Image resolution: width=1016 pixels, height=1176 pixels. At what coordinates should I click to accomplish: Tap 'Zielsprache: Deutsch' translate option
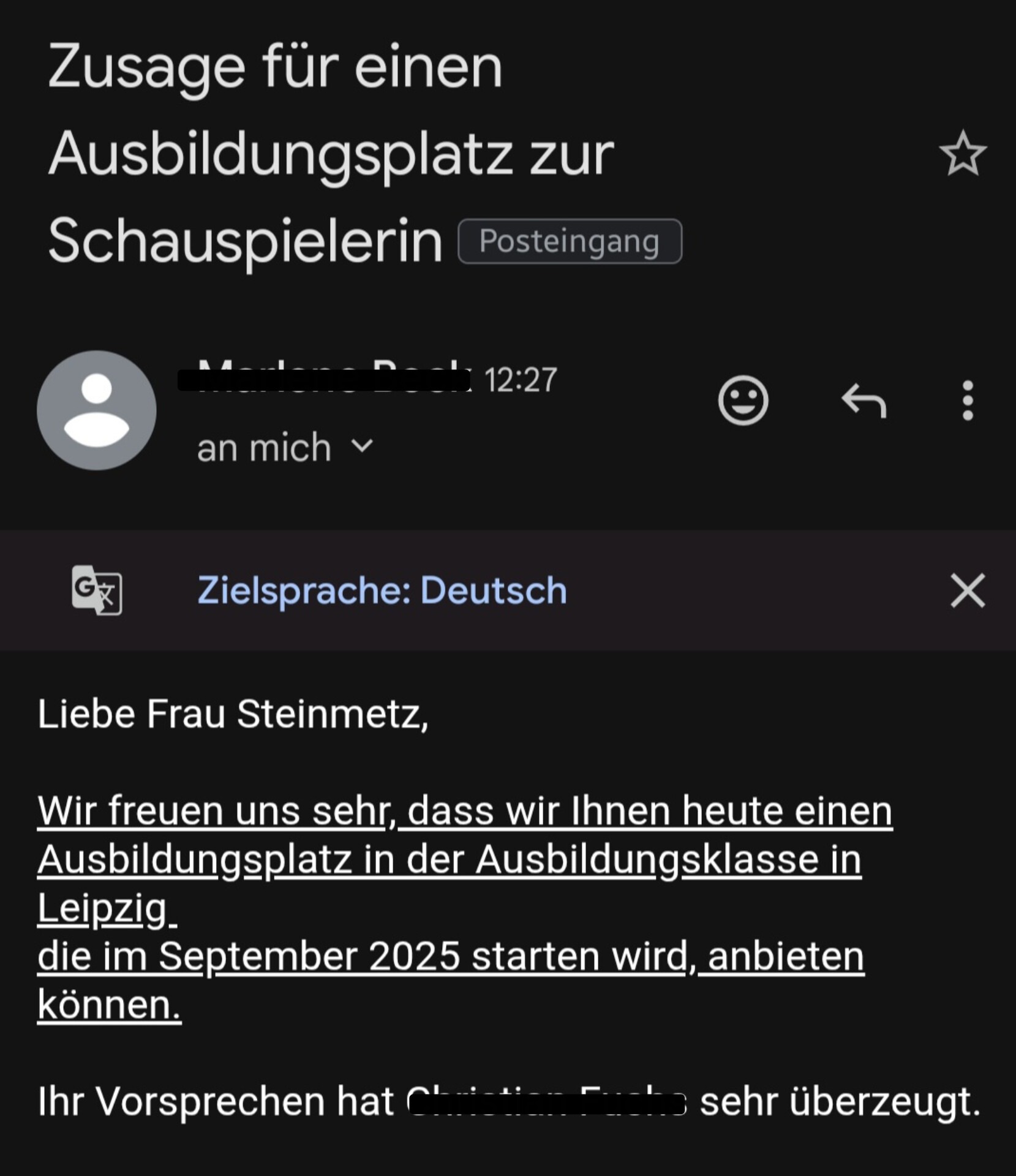pyautogui.click(x=382, y=590)
